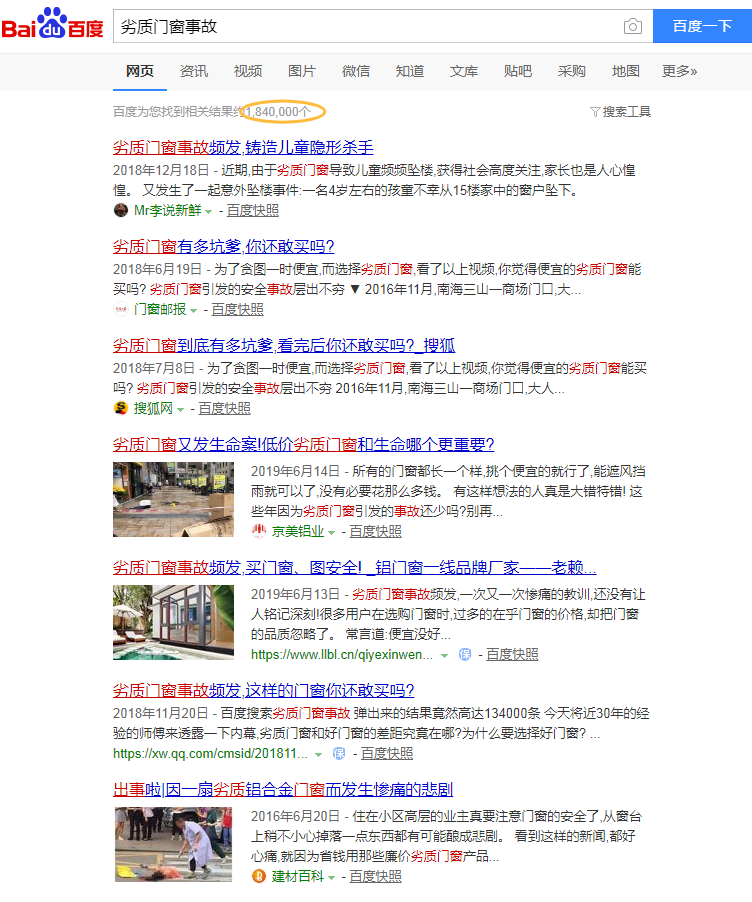This screenshot has height=902, width=752.
Task: Switch to the 图片 tab
Action: click(302, 71)
